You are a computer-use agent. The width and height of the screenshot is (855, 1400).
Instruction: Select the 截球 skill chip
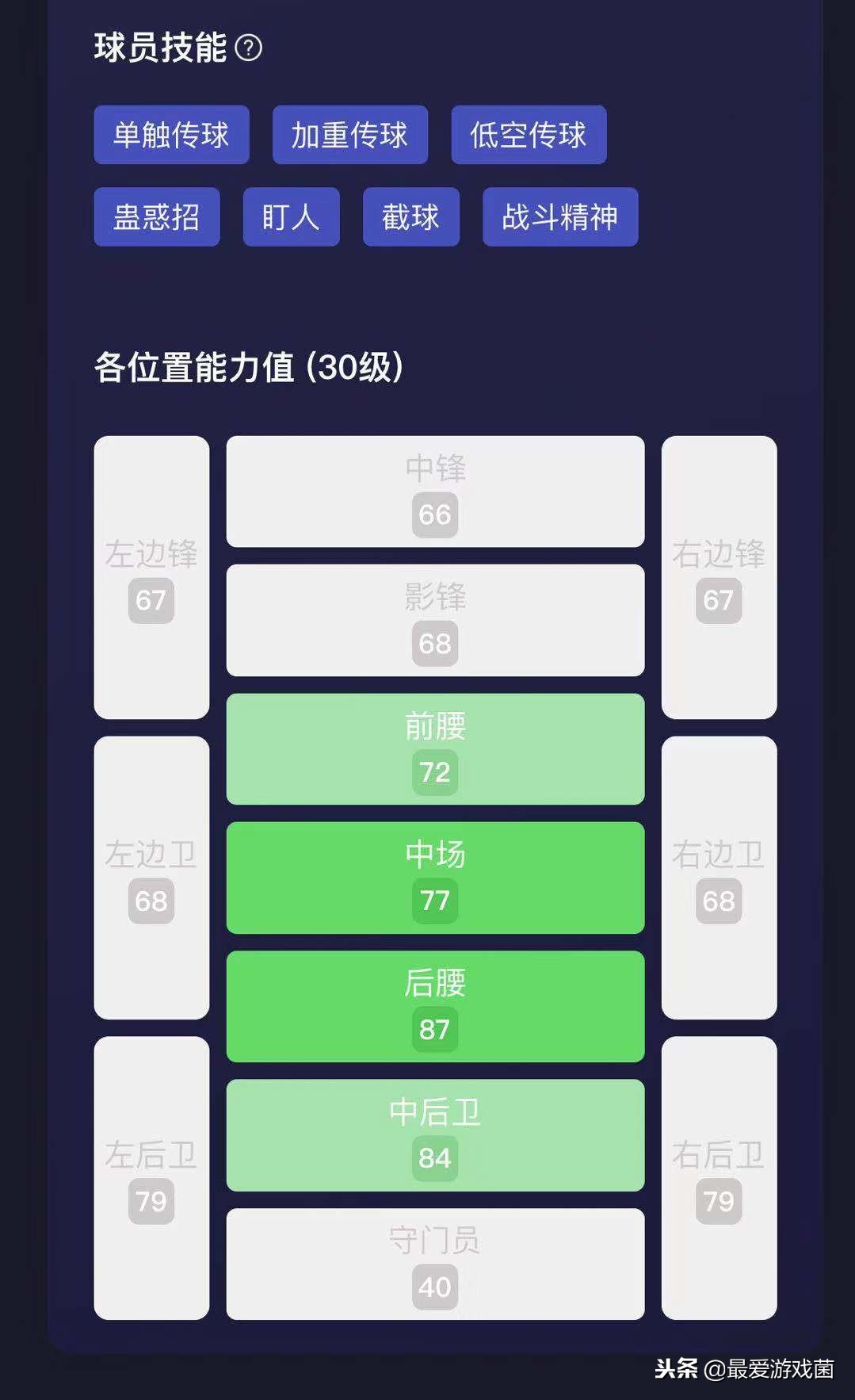[410, 216]
